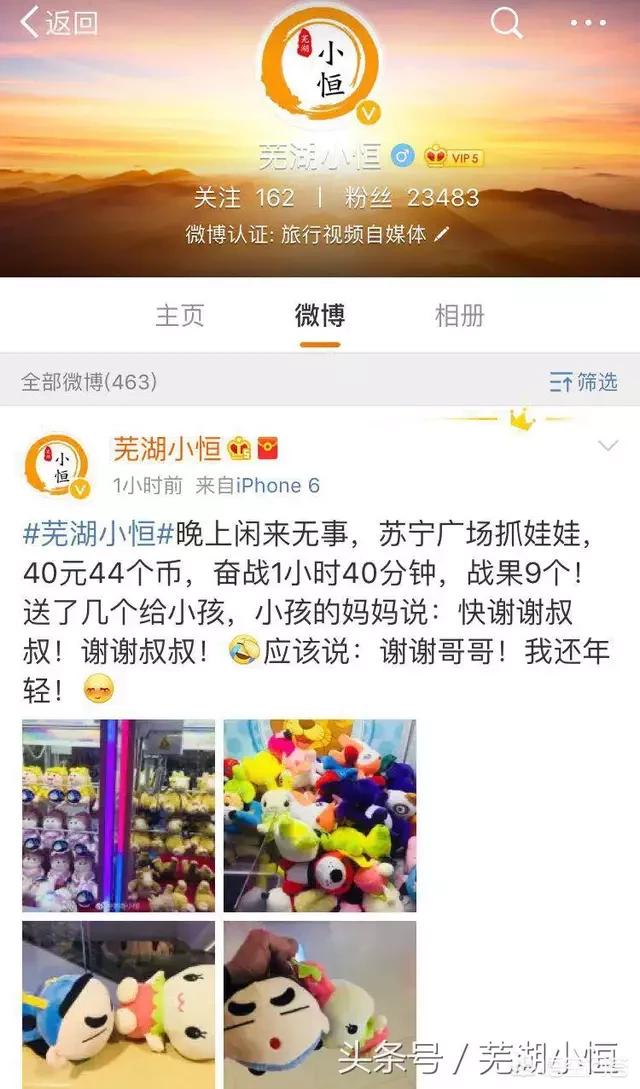
Task: Open the 筛选 filter option
Action: (584, 382)
